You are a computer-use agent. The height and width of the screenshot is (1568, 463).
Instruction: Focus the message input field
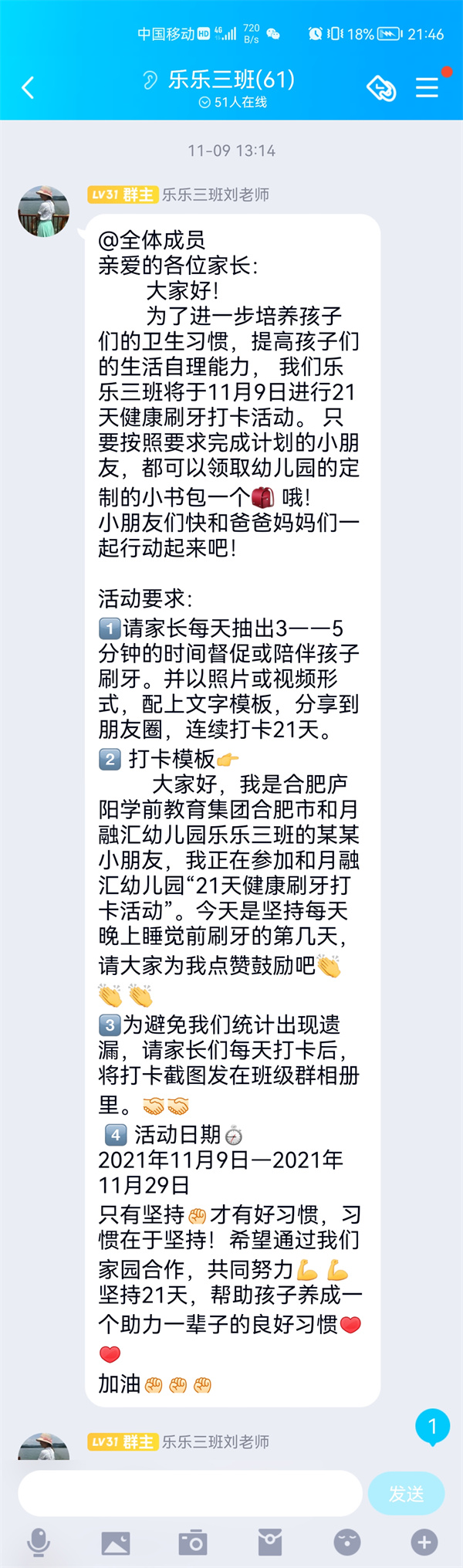190,1493
